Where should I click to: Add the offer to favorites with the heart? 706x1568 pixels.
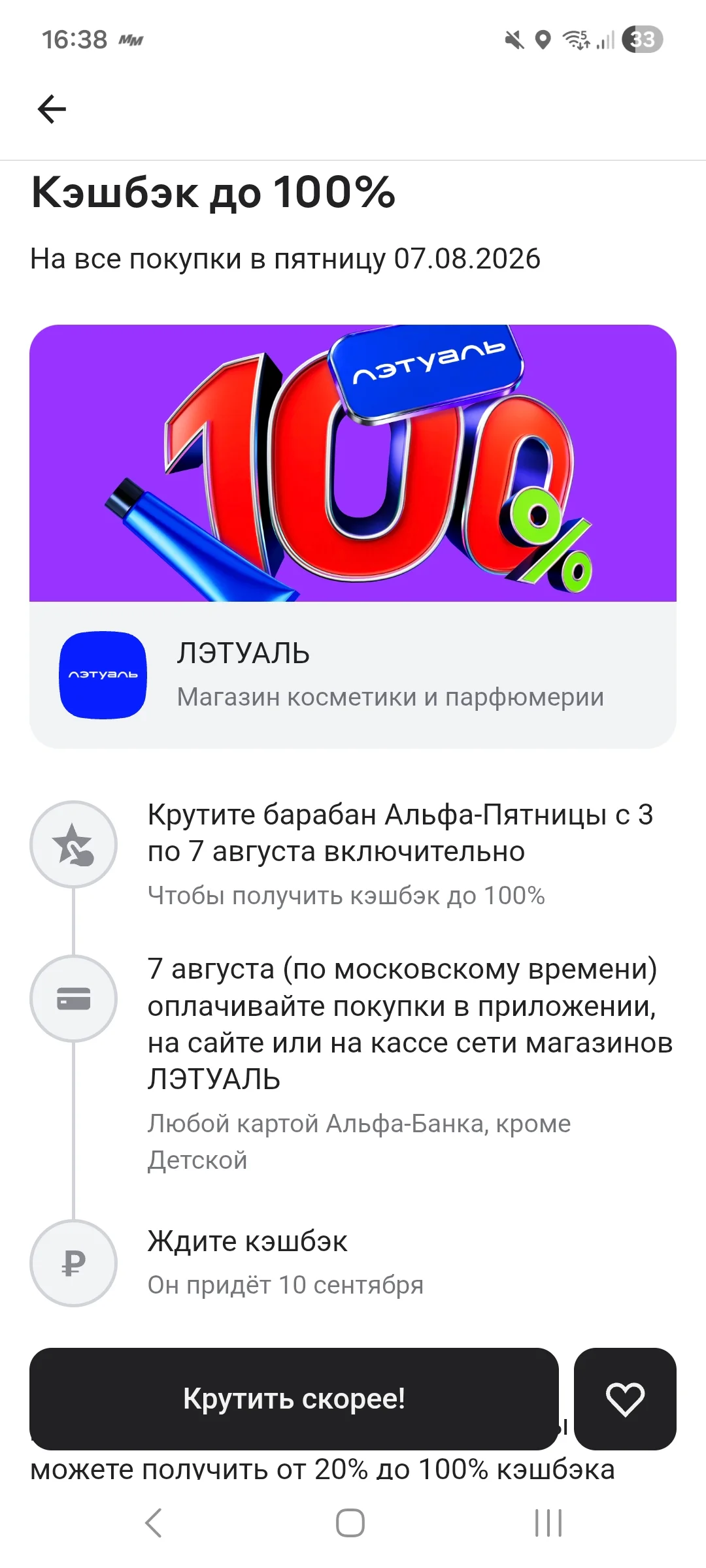pos(625,1399)
